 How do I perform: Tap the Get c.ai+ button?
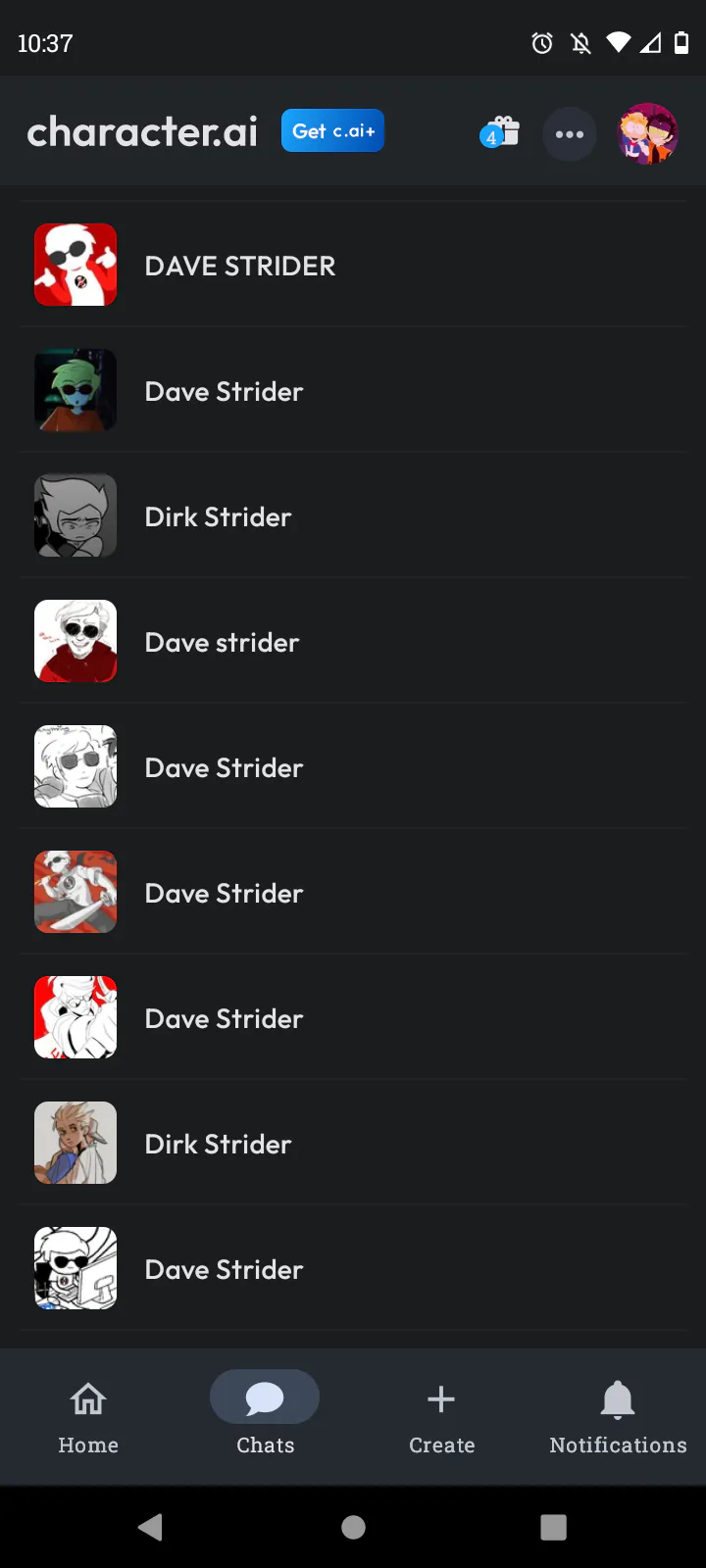[332, 130]
